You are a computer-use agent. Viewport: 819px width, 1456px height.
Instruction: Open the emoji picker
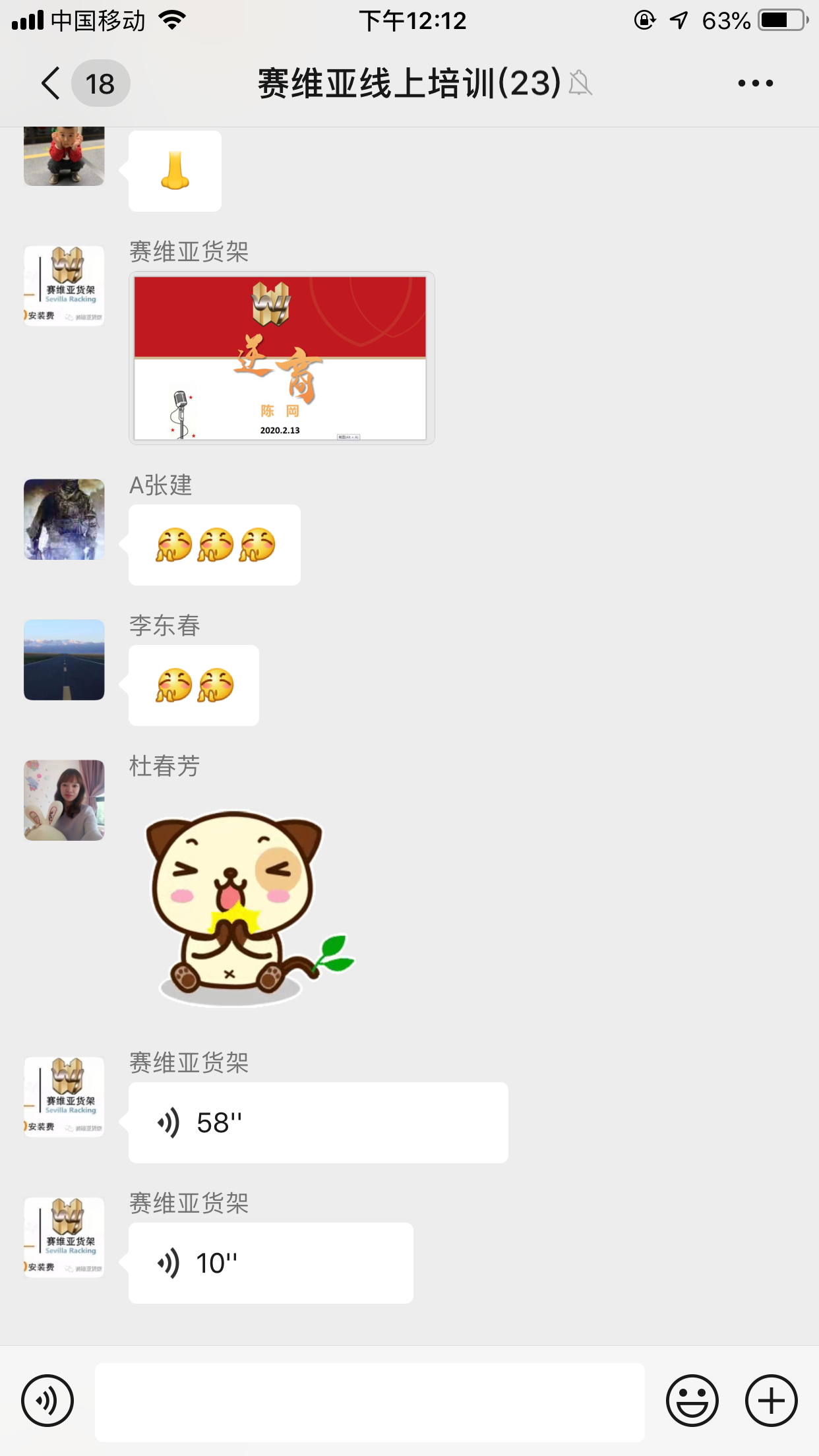pyautogui.click(x=692, y=1401)
